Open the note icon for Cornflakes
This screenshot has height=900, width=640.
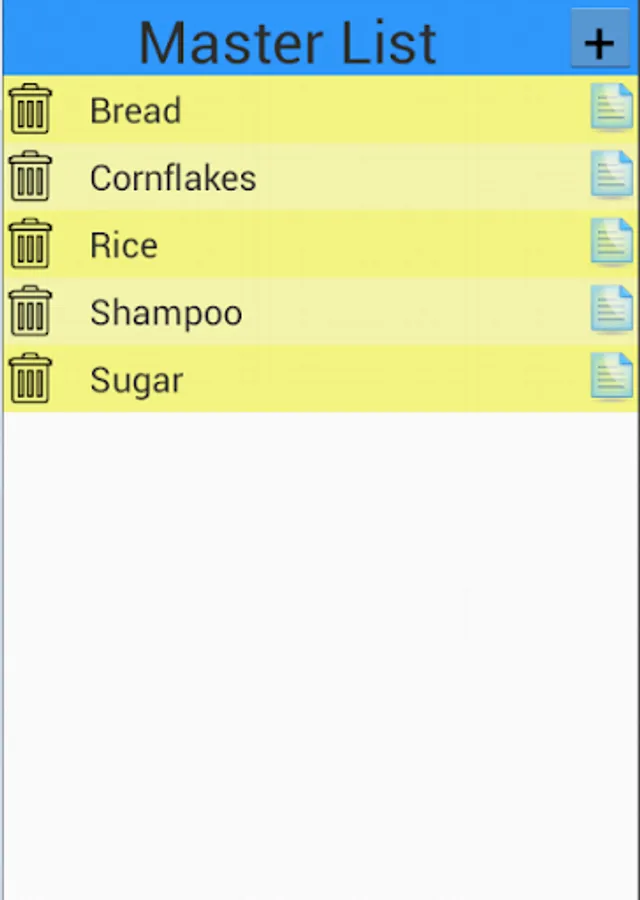[611, 174]
